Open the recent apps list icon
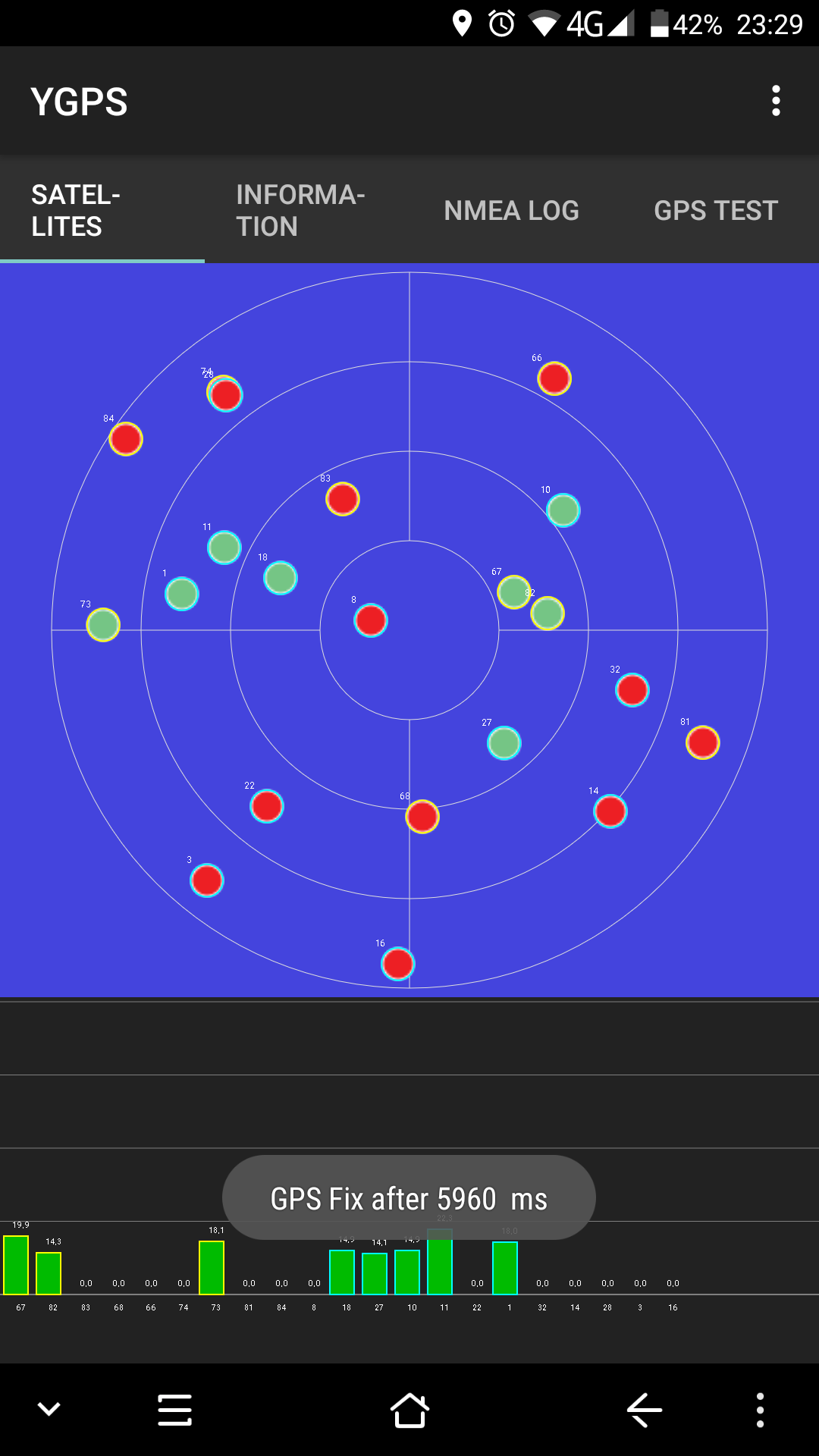819x1456 pixels. [x=174, y=1410]
